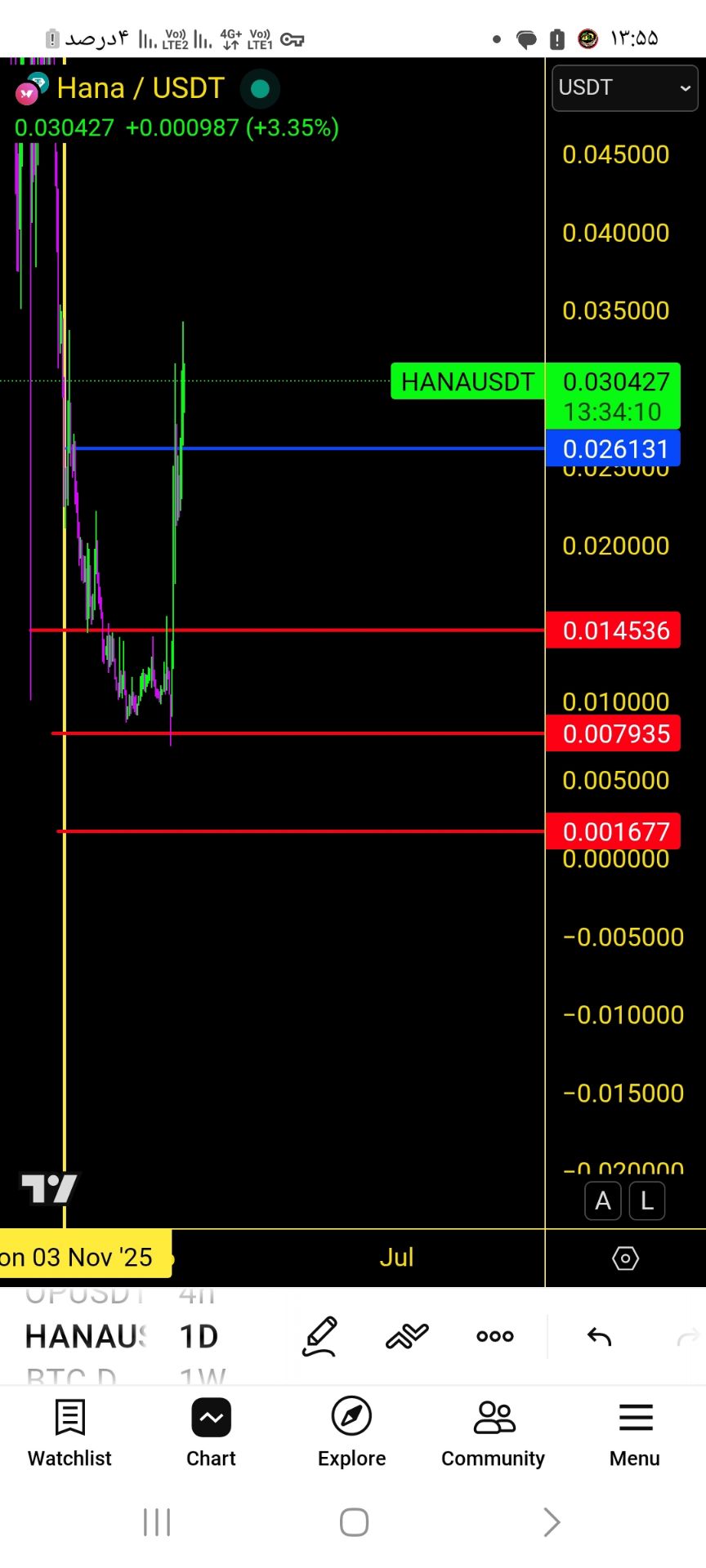706x1568 pixels.
Task: Open the USDT currency dropdown
Action: pos(625,87)
